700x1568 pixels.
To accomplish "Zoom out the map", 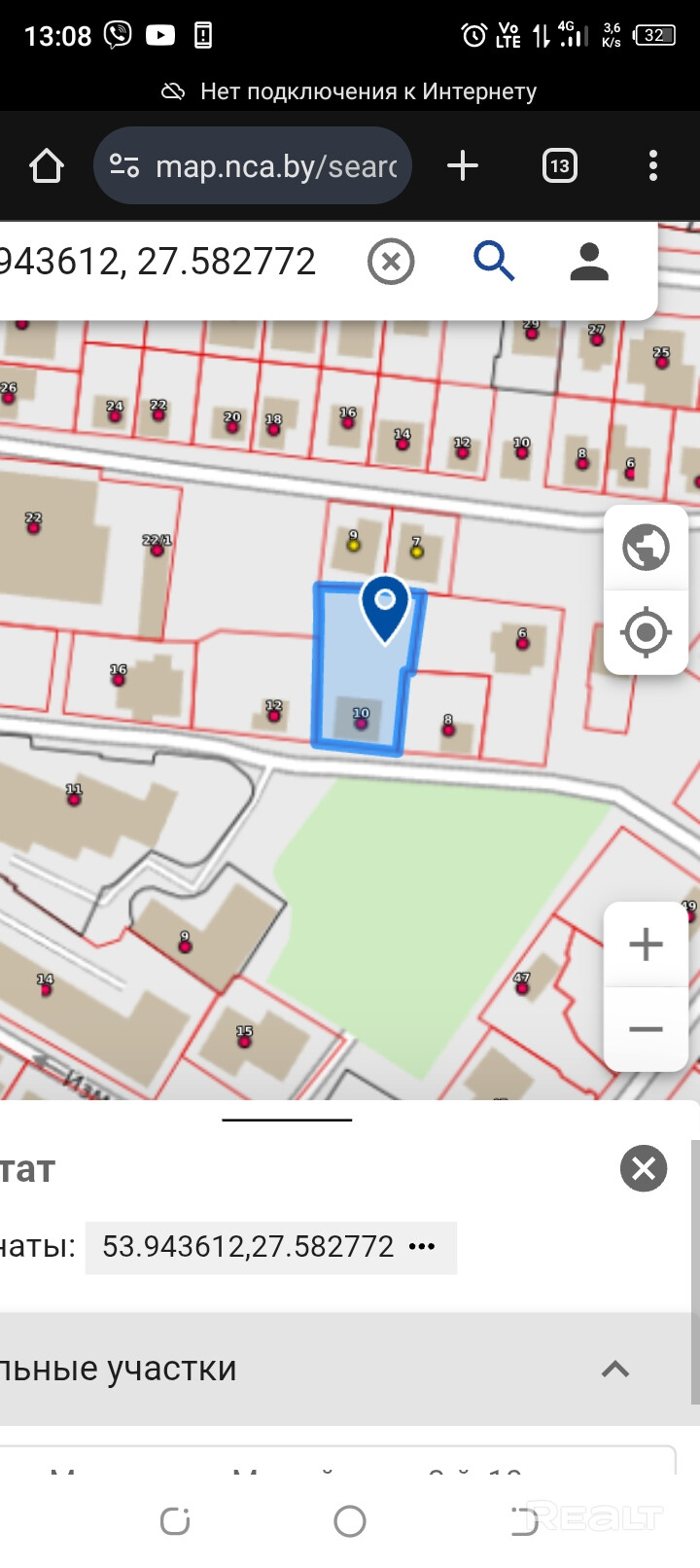I will coord(646,1029).
